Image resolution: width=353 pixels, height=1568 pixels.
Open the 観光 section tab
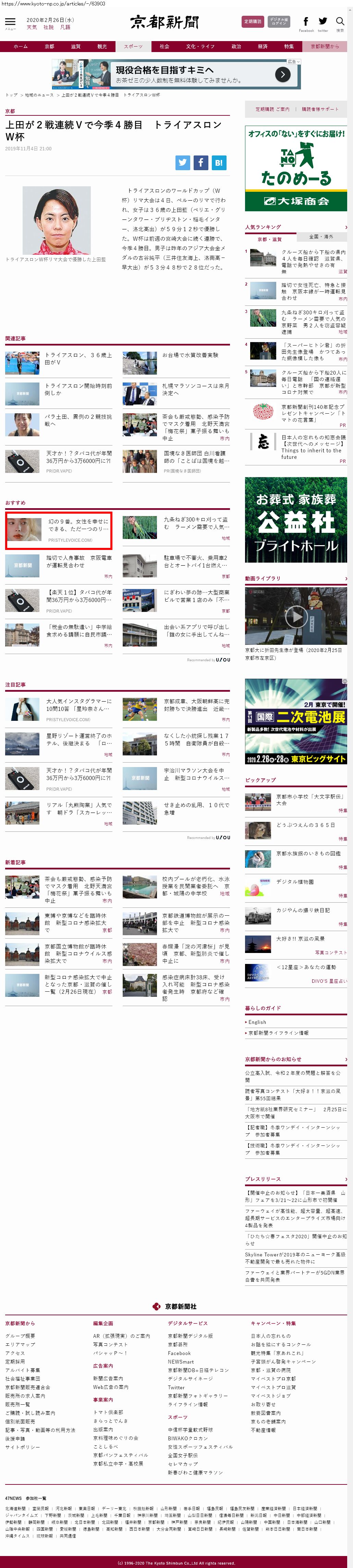pos(102,46)
